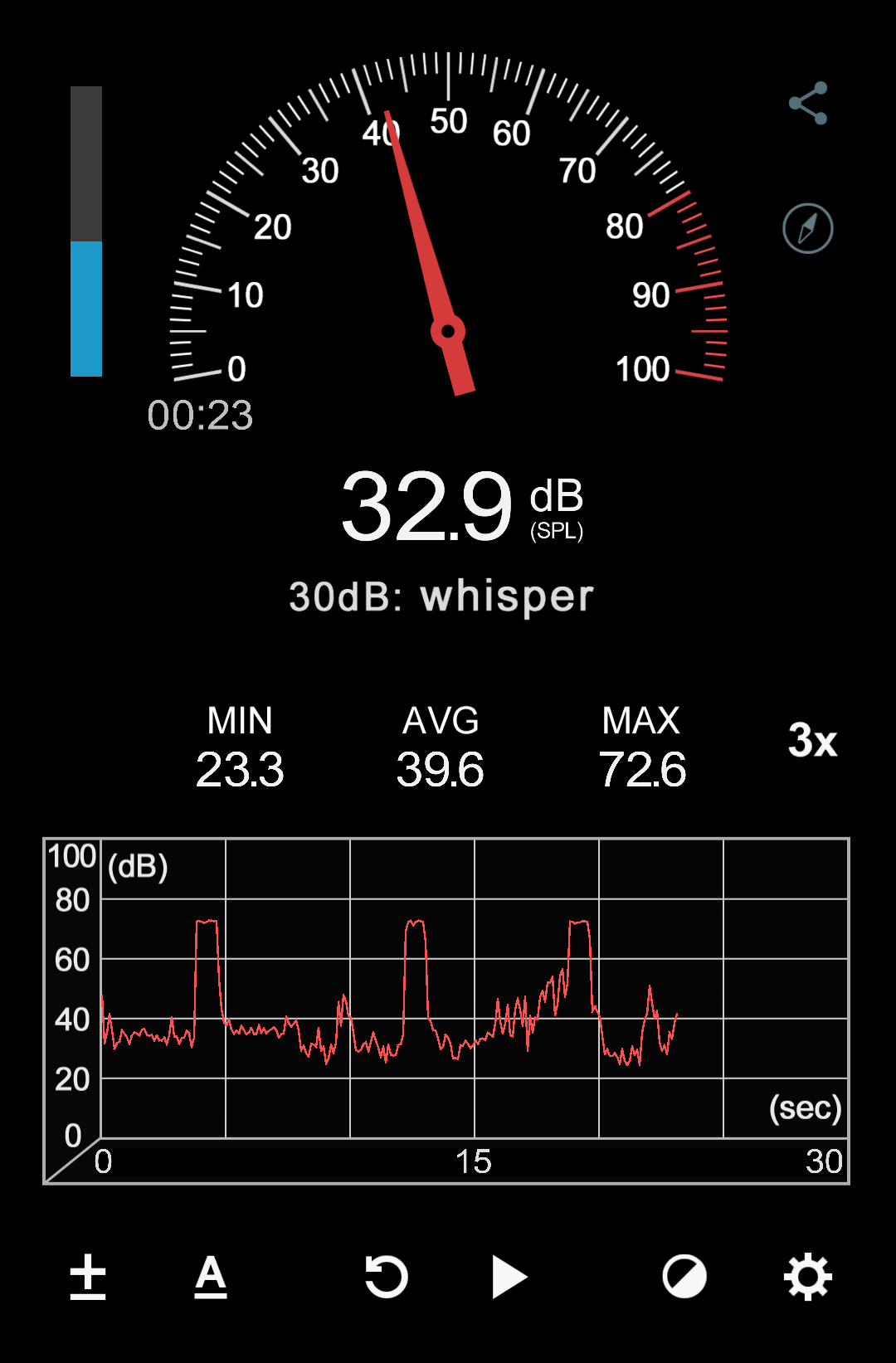Share the sound meter reading
The width and height of the screenshot is (896, 1363).
808,104
